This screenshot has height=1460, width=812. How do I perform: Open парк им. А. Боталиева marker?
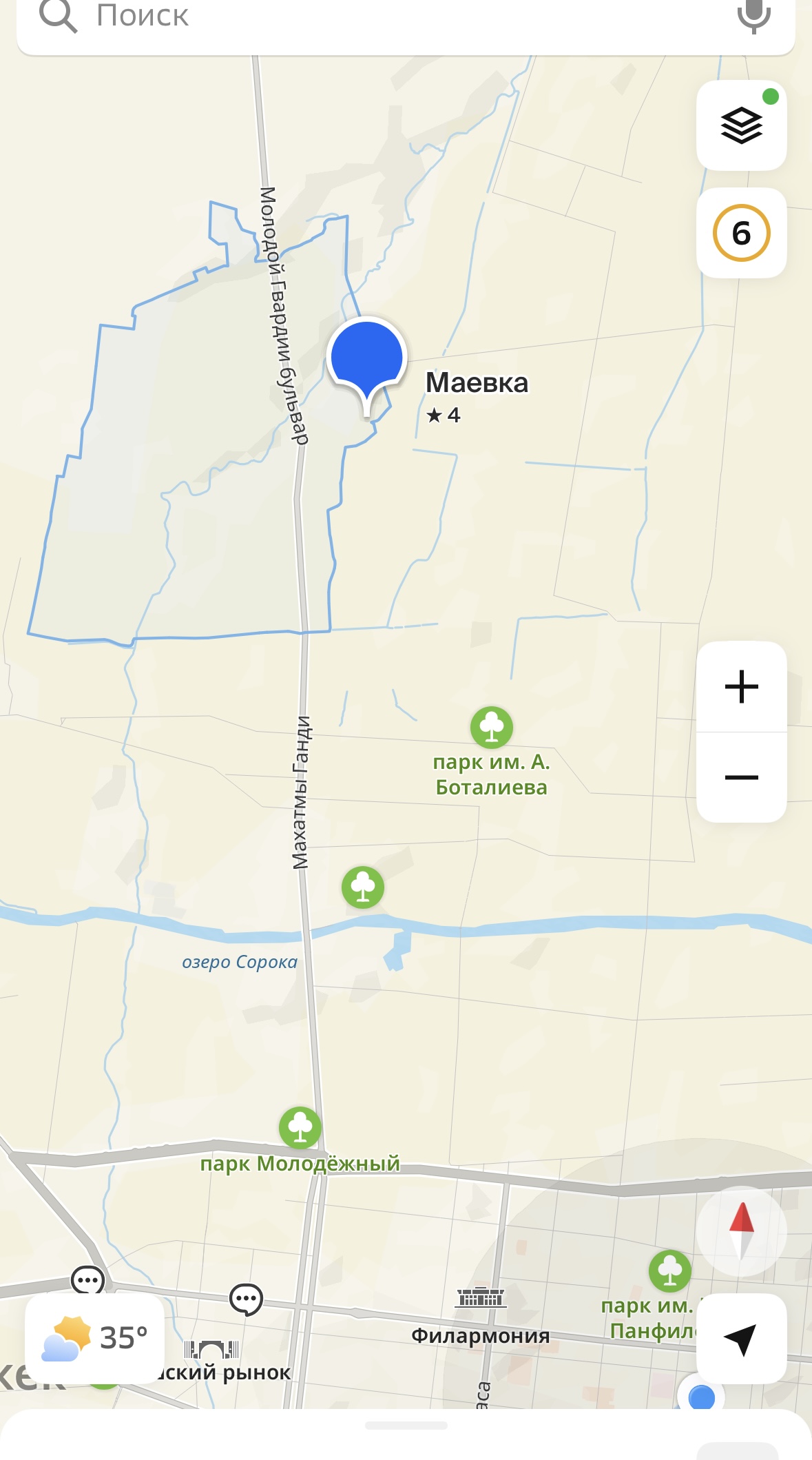492,727
